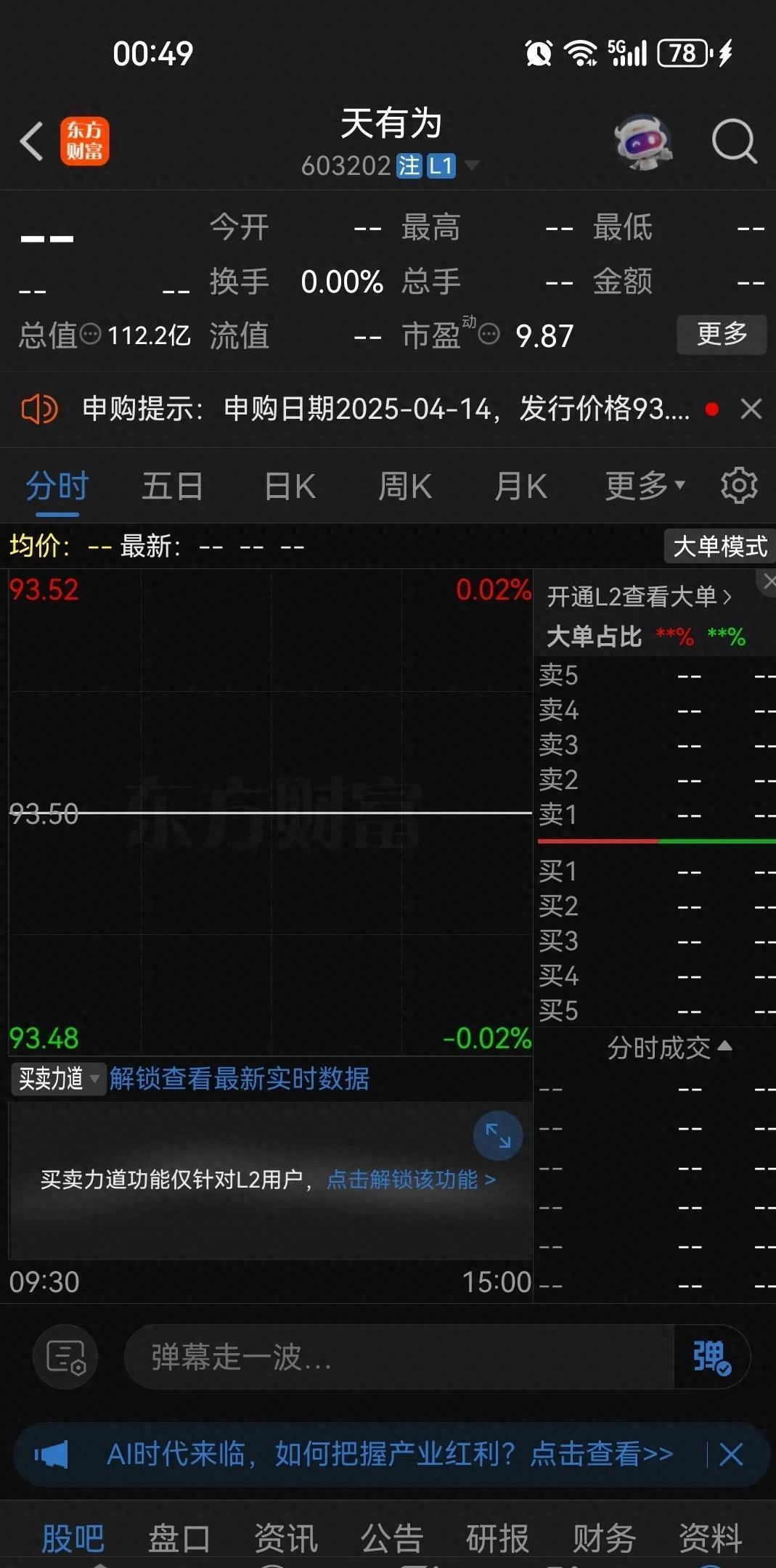
Task: Expand the 买卖力道 indicator dropdown
Action: (59, 1079)
